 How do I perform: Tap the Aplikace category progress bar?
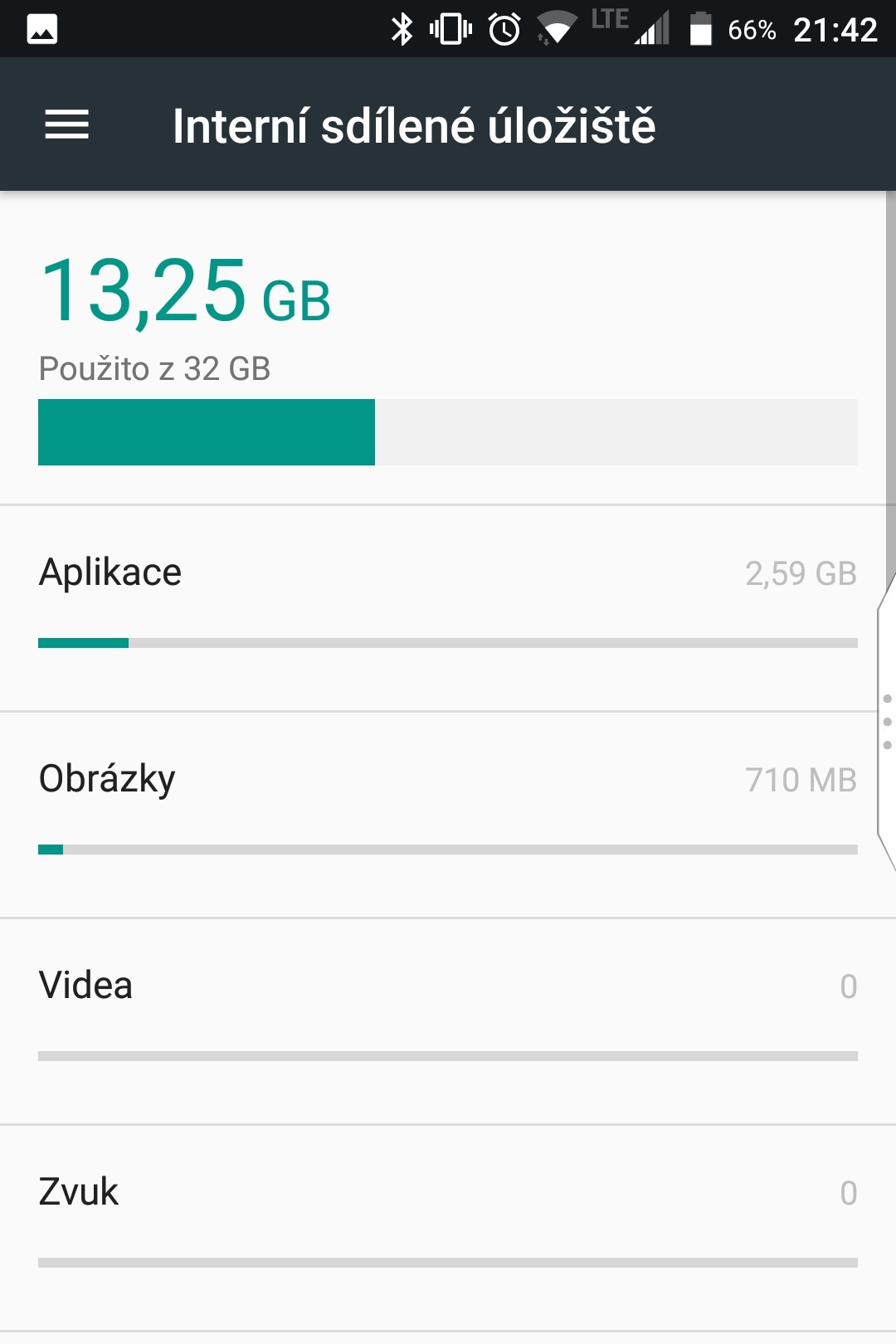(448, 640)
